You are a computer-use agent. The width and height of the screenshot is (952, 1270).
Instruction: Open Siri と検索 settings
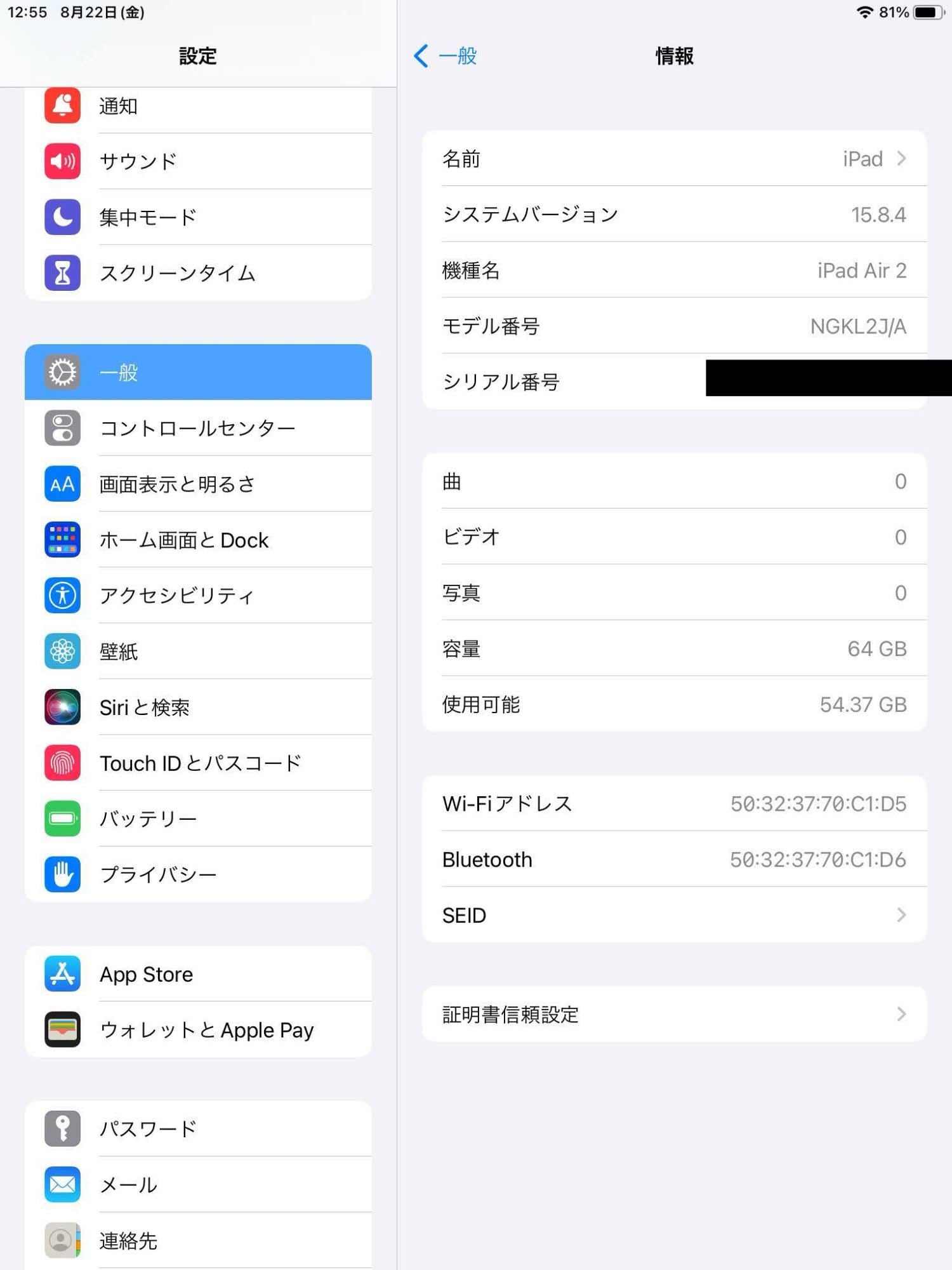coord(198,707)
